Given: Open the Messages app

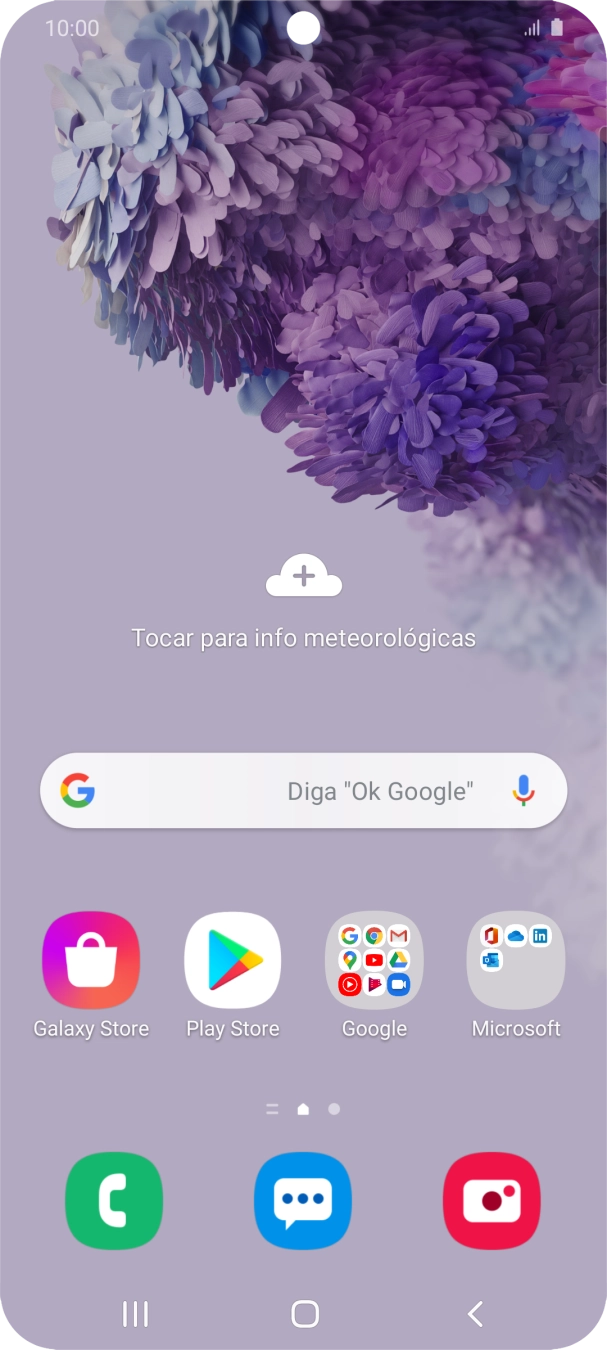Looking at the screenshot, I should click(x=303, y=1200).
